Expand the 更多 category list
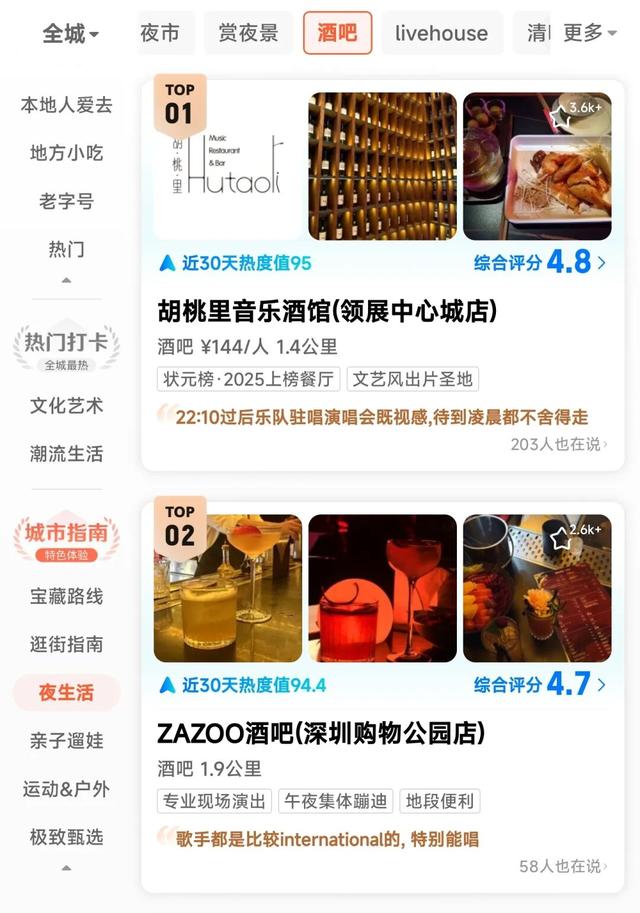 tap(590, 33)
